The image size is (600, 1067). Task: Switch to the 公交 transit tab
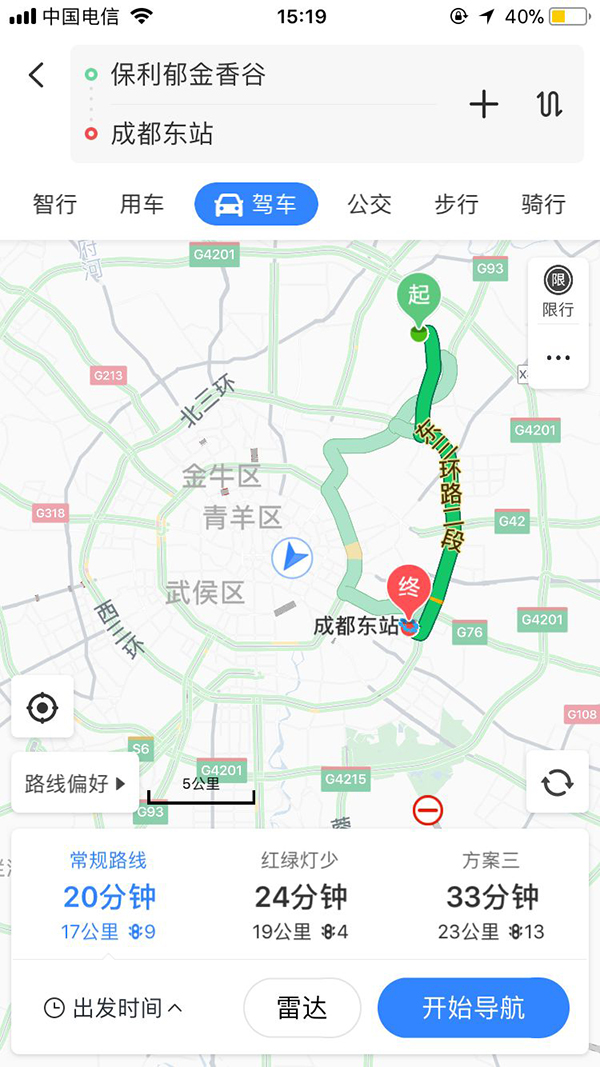coord(369,205)
